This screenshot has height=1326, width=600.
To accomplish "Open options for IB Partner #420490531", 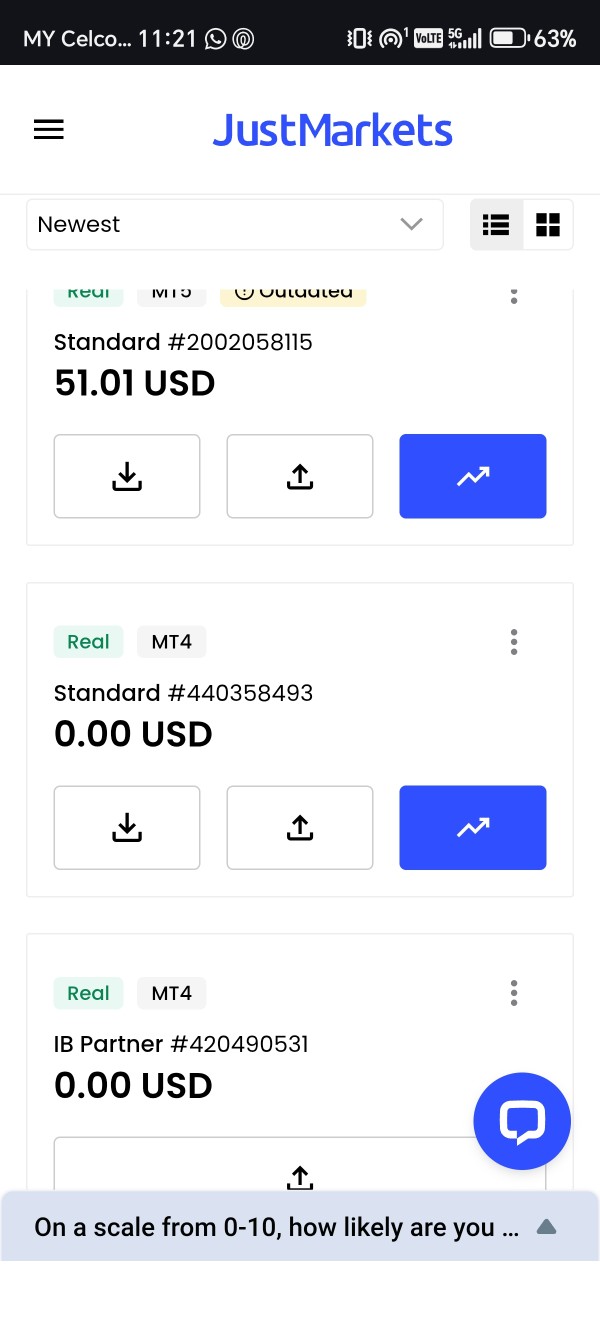I will coord(514,993).
